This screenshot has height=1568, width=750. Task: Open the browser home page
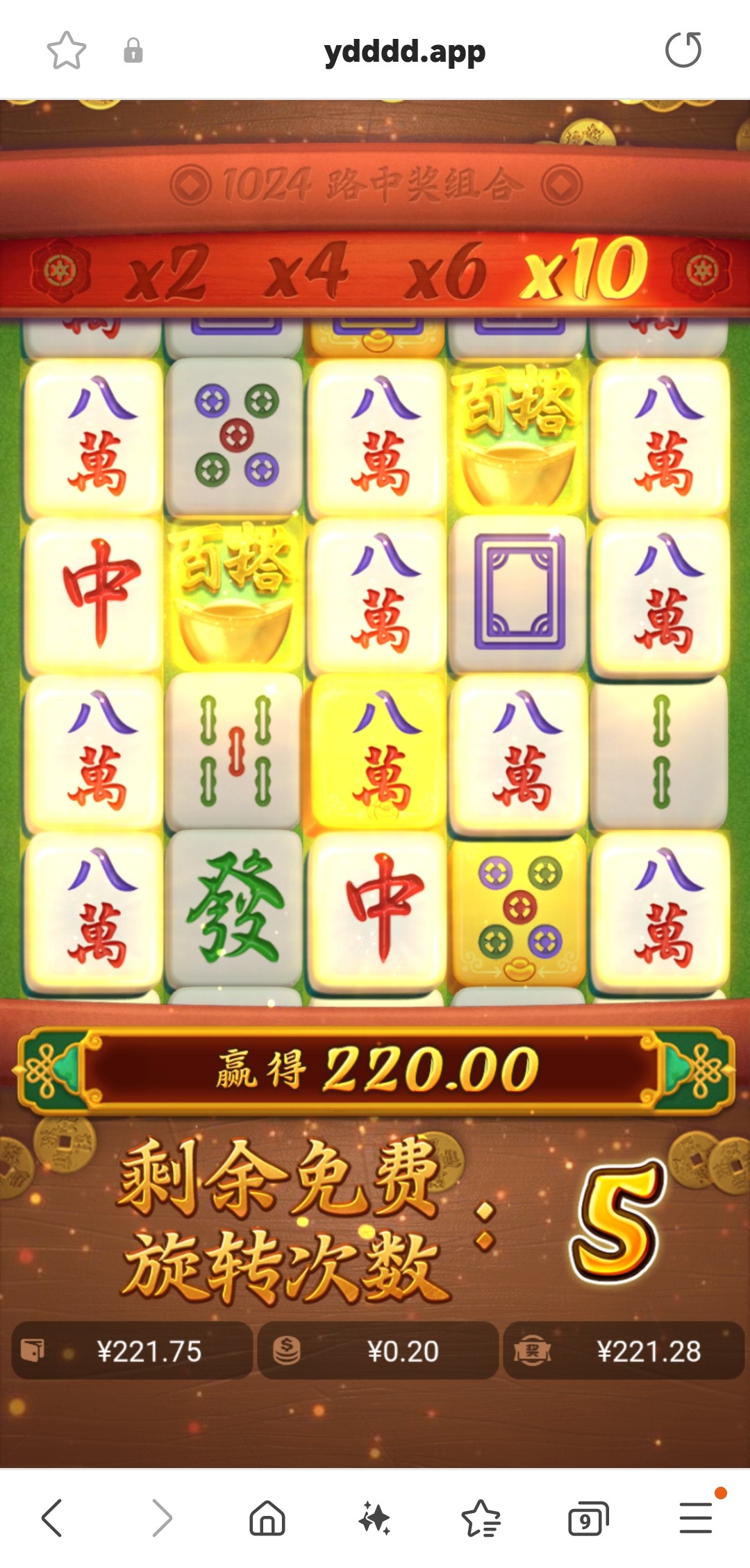coord(267,1517)
